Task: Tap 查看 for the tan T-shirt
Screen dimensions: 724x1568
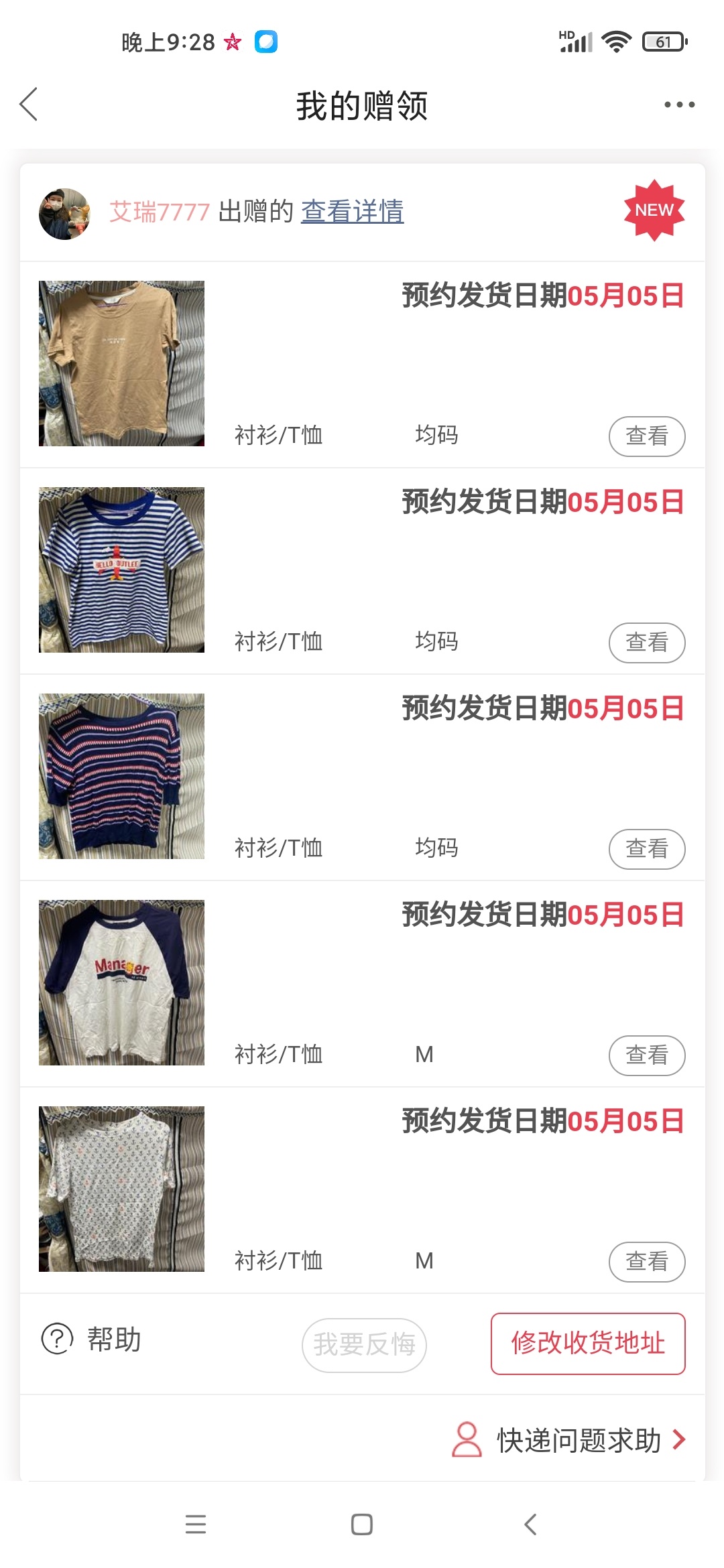Action: coord(646,436)
